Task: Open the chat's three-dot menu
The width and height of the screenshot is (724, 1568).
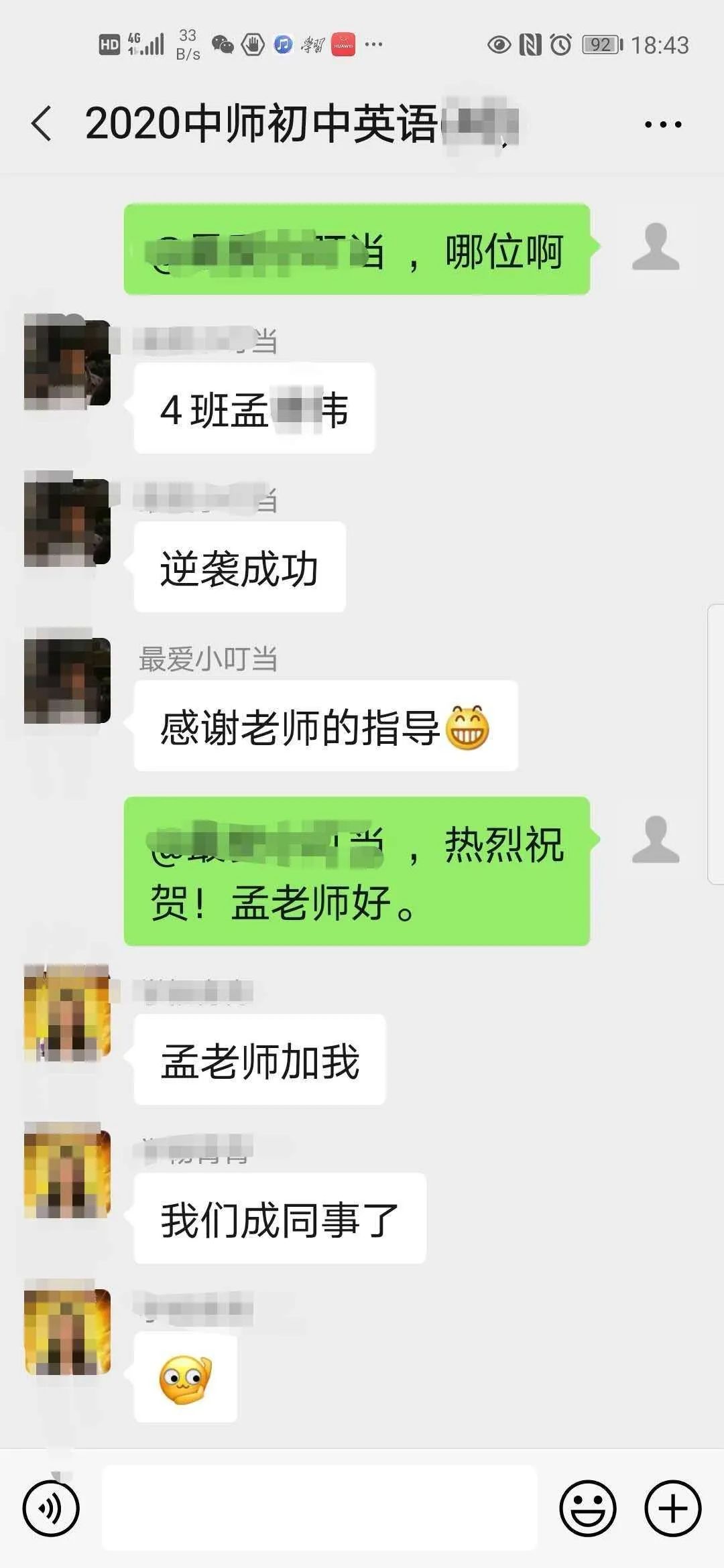Action: coord(662,124)
